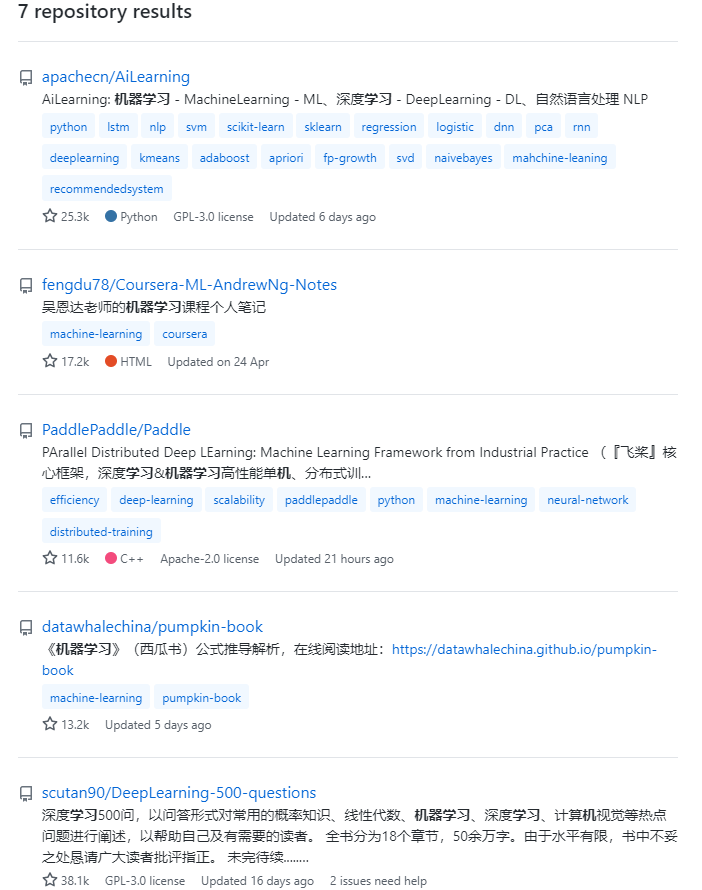Open the datawhalechina.github.io pumpkin-book URL
The image size is (702, 890).
pos(524,649)
